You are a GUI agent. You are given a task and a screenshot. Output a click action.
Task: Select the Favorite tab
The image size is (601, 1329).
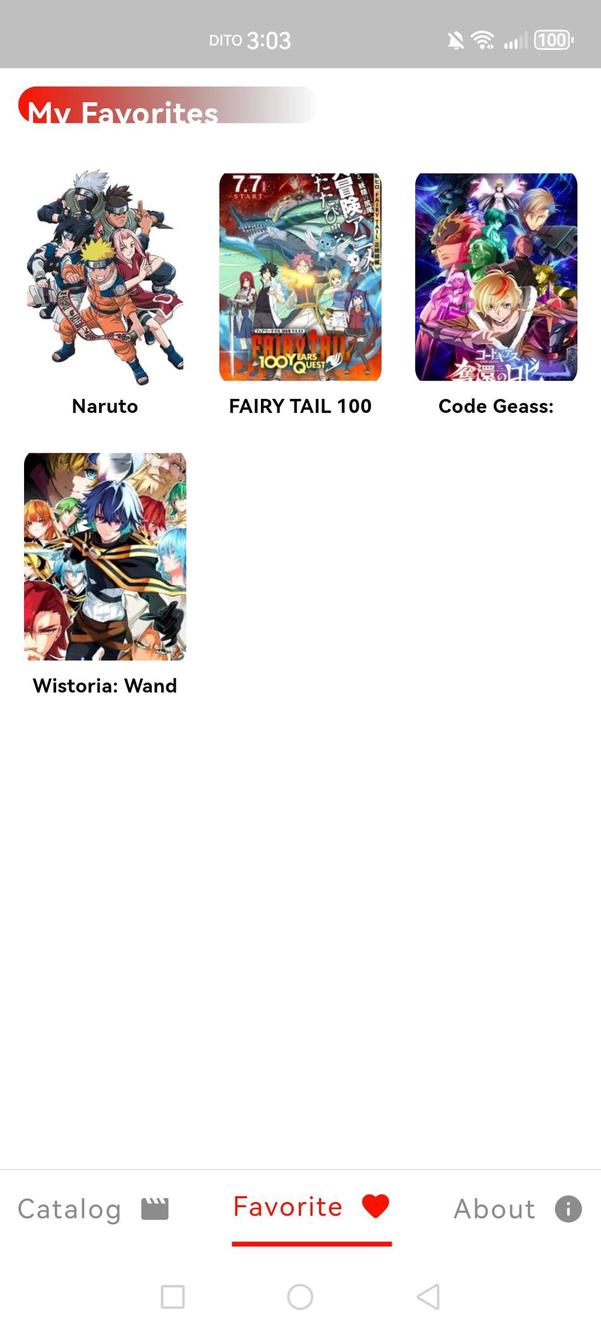311,1207
